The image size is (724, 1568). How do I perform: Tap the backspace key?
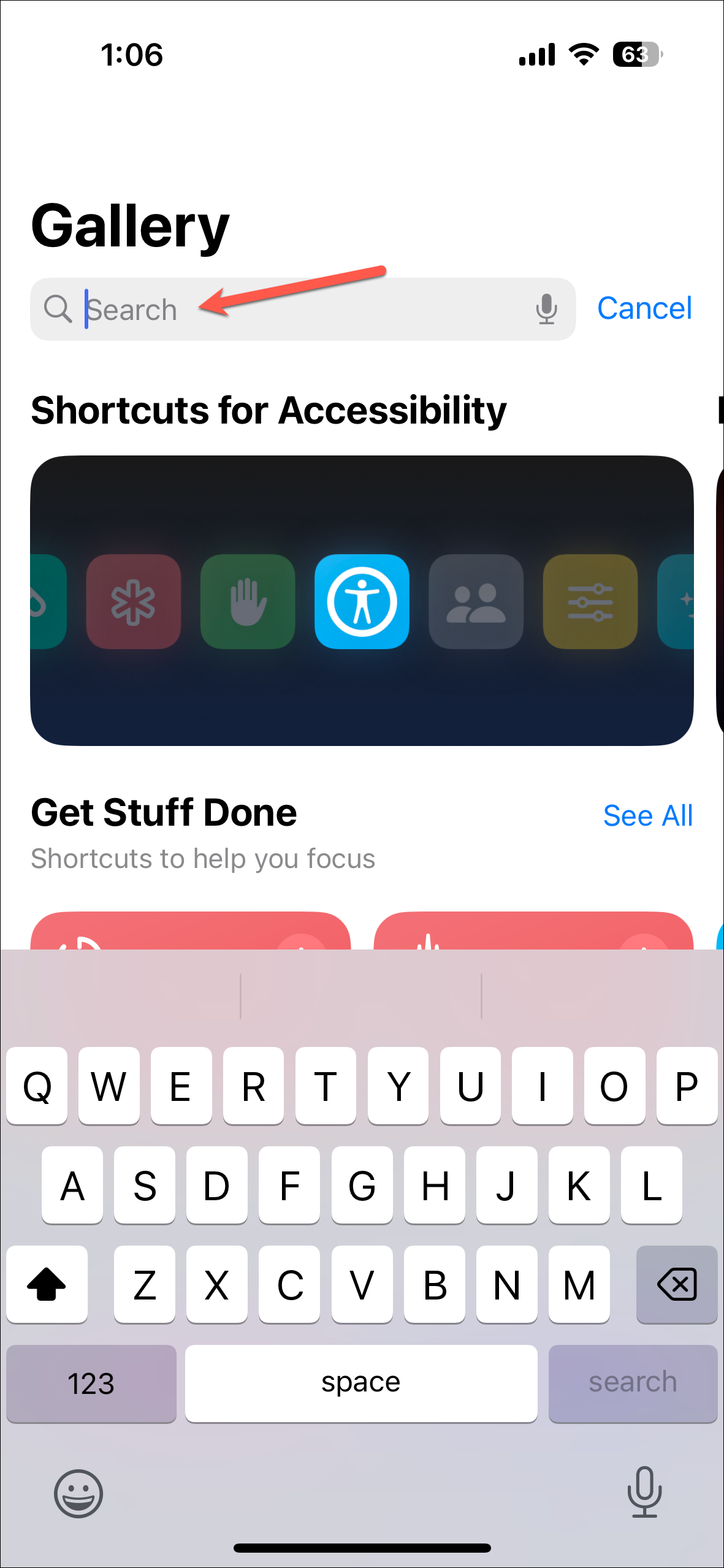pyautogui.click(x=676, y=1284)
